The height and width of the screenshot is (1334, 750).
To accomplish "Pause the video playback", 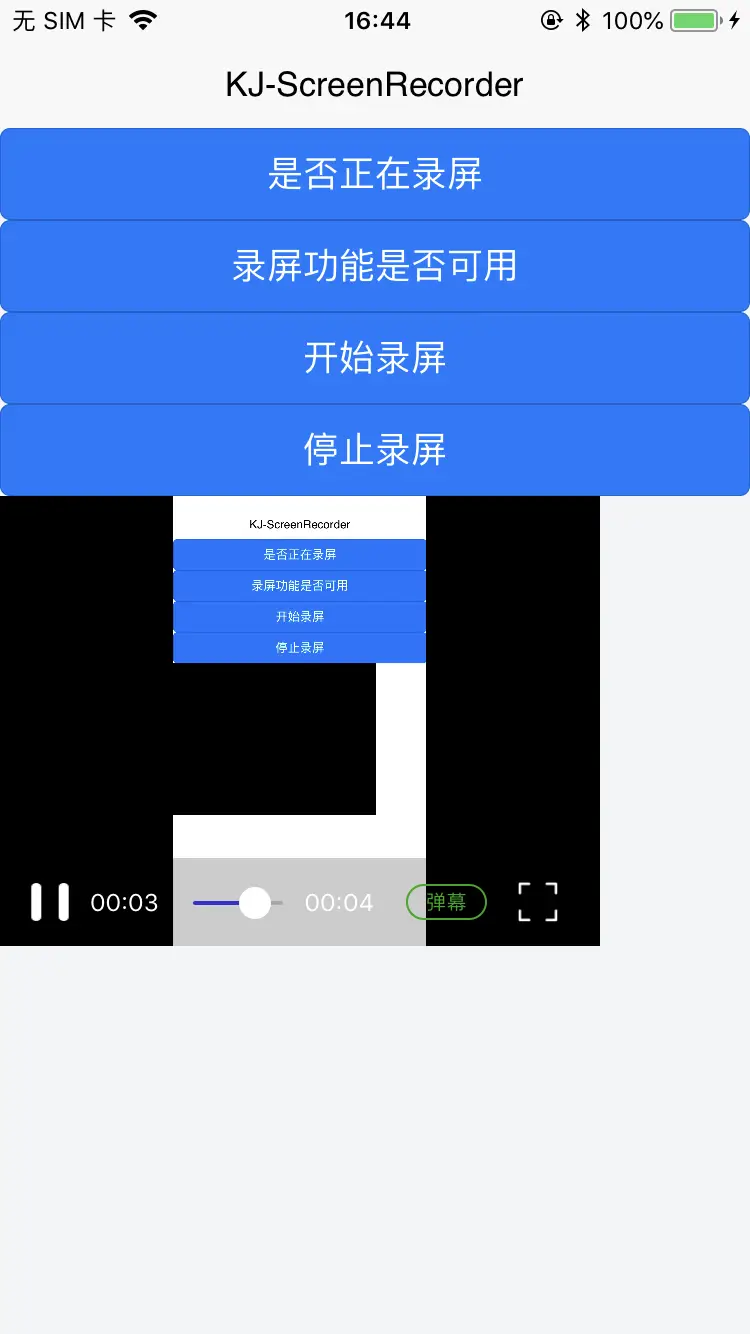I will click(x=50, y=902).
